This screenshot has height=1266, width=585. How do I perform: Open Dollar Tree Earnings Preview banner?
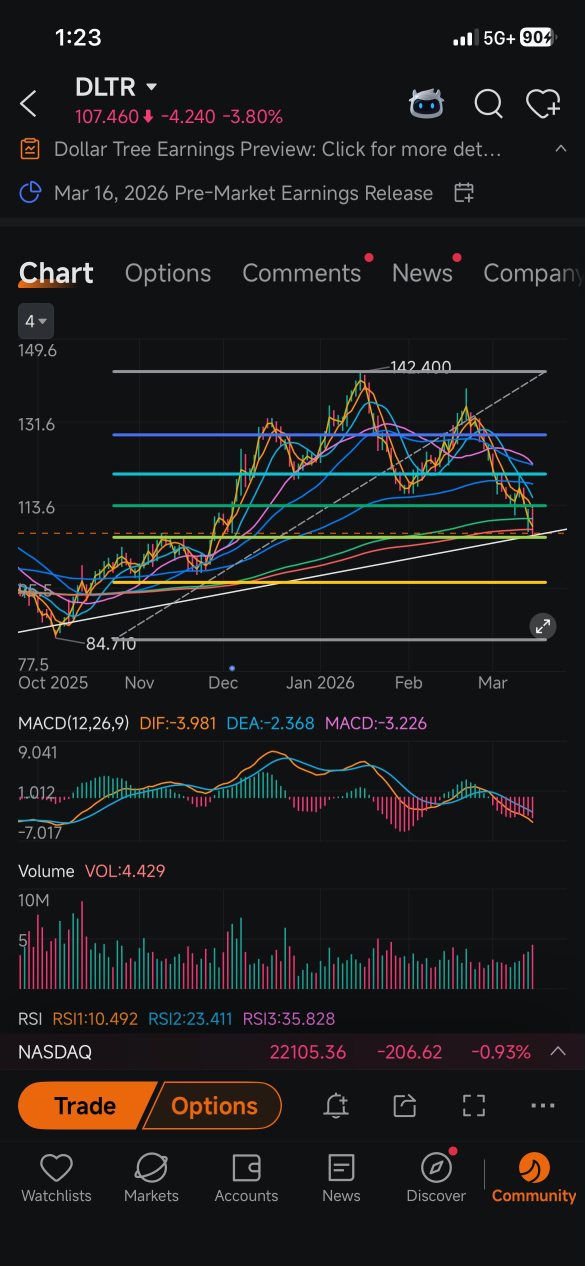(277, 150)
